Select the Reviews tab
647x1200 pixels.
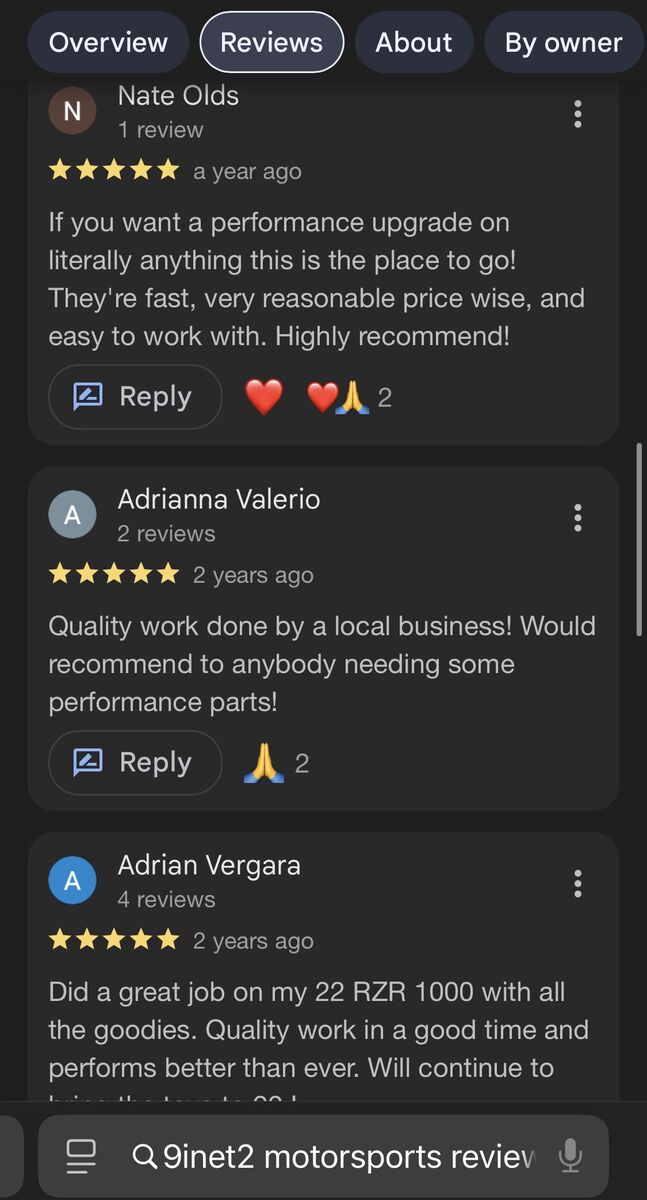point(271,43)
